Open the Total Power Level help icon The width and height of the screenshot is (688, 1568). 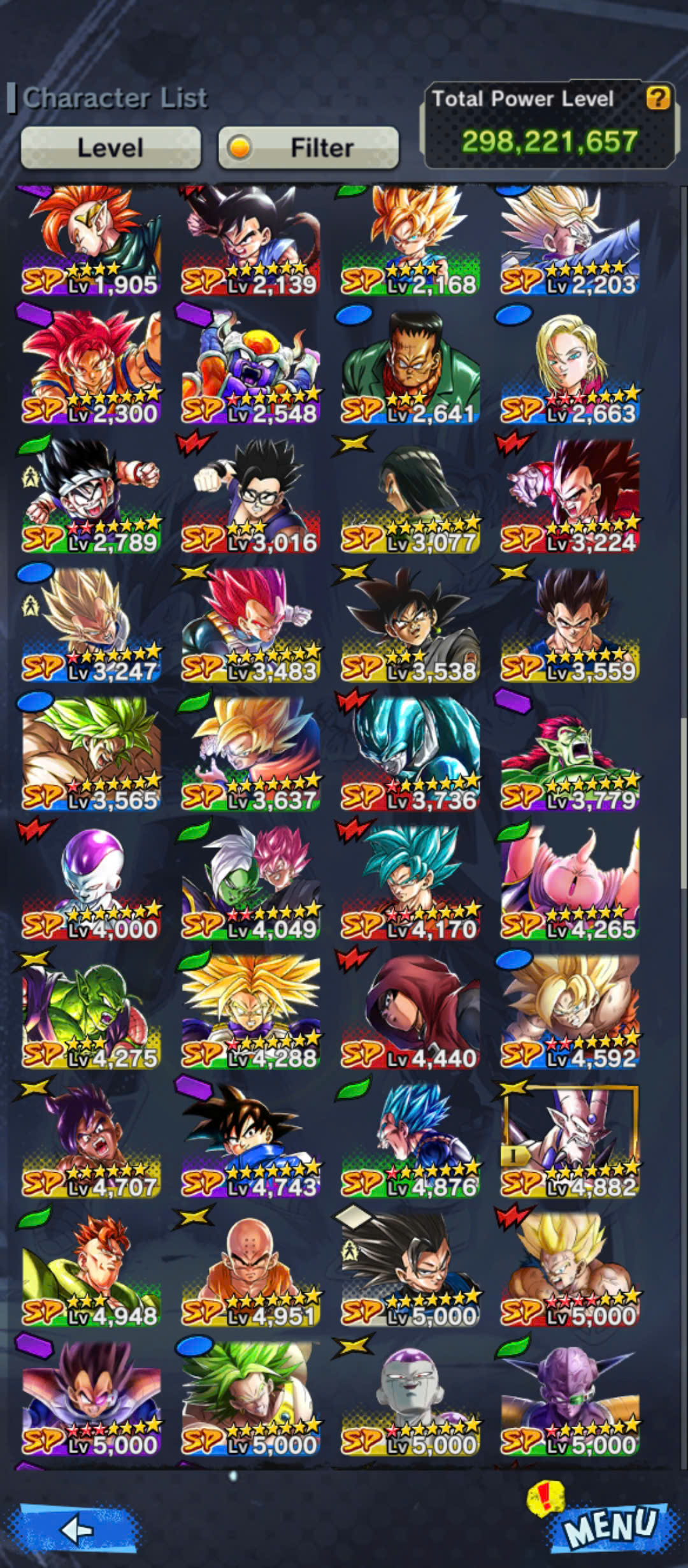[x=658, y=98]
